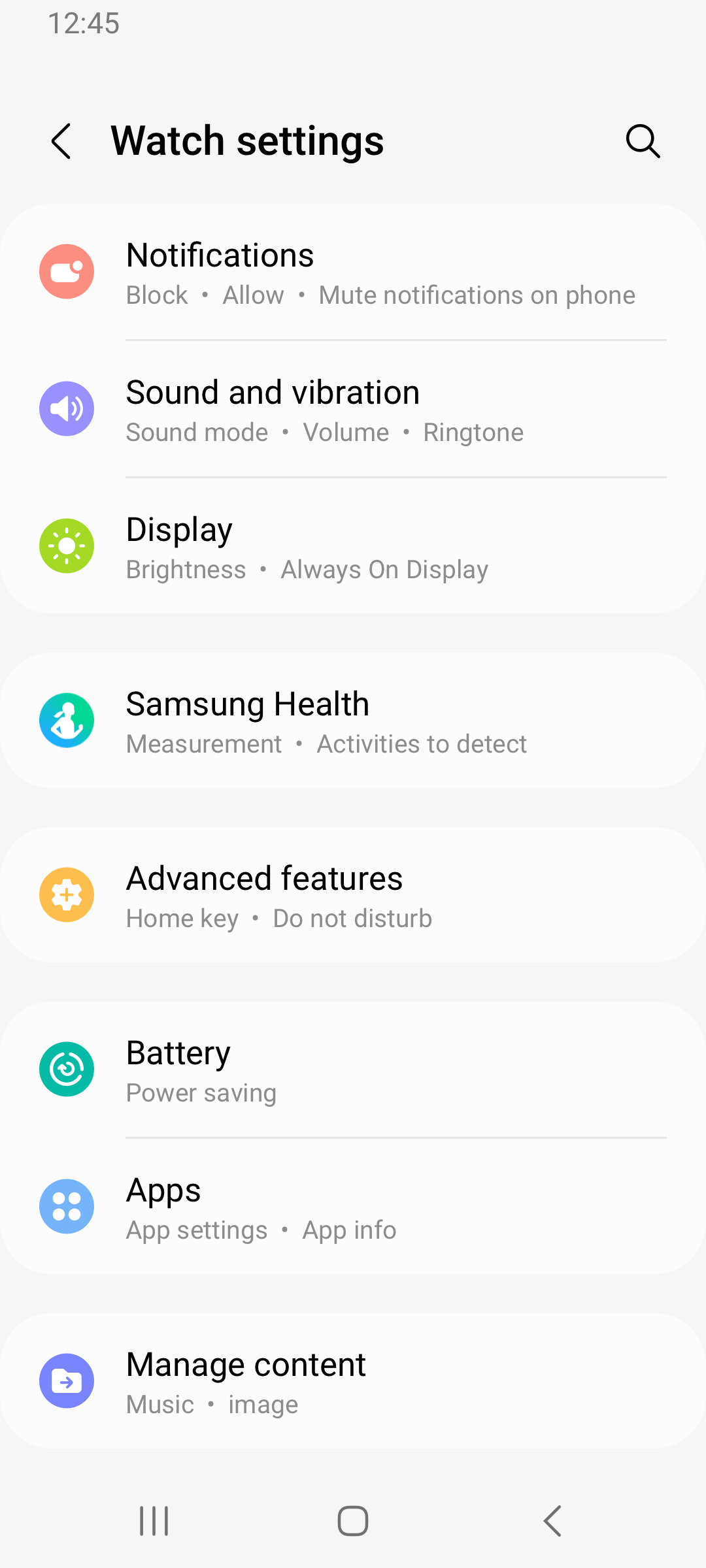Viewport: 706px width, 1568px height.
Task: Open Battery Power saving settings
Action: pos(201,1092)
